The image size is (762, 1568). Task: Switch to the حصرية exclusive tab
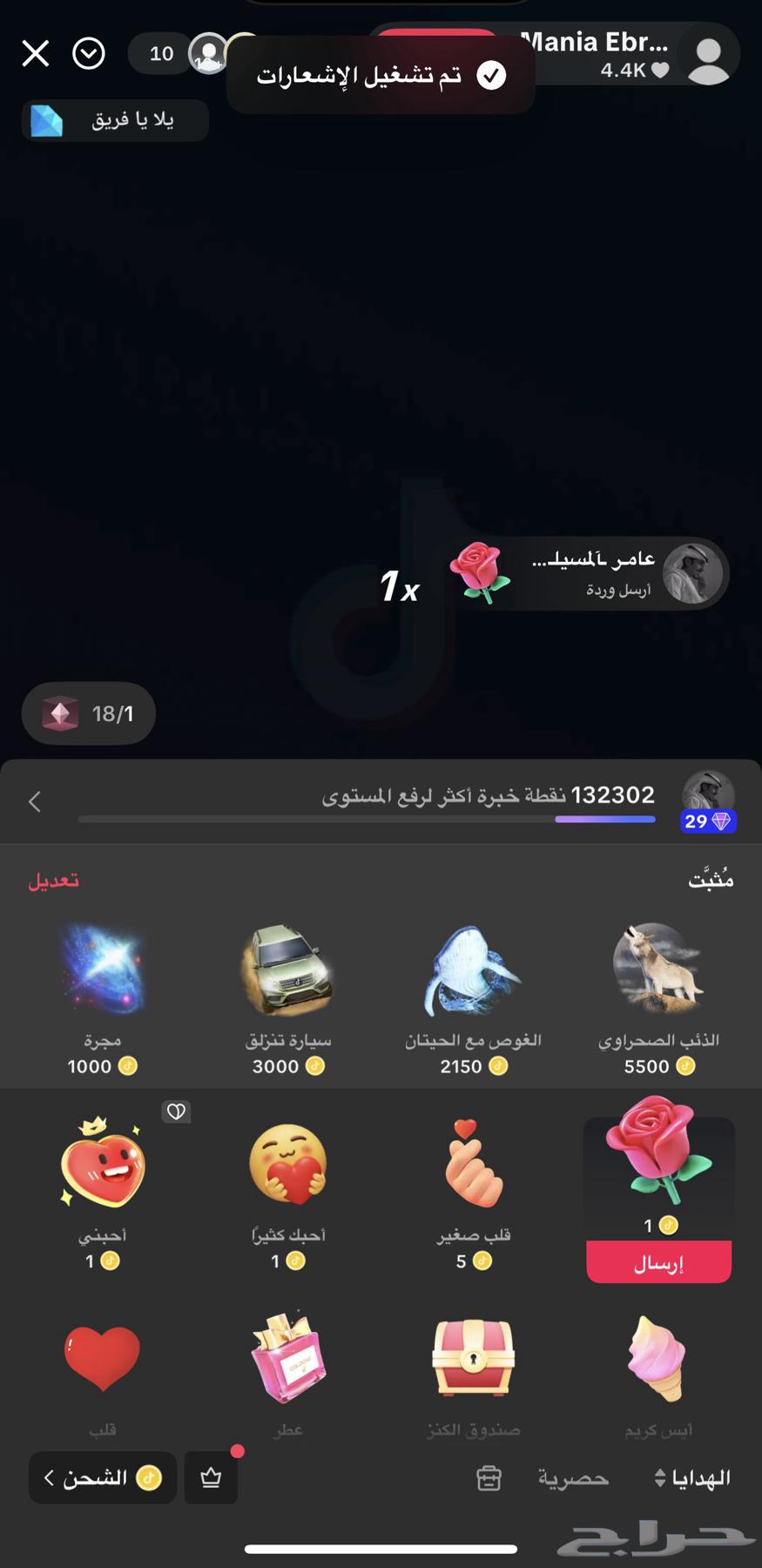(574, 1477)
